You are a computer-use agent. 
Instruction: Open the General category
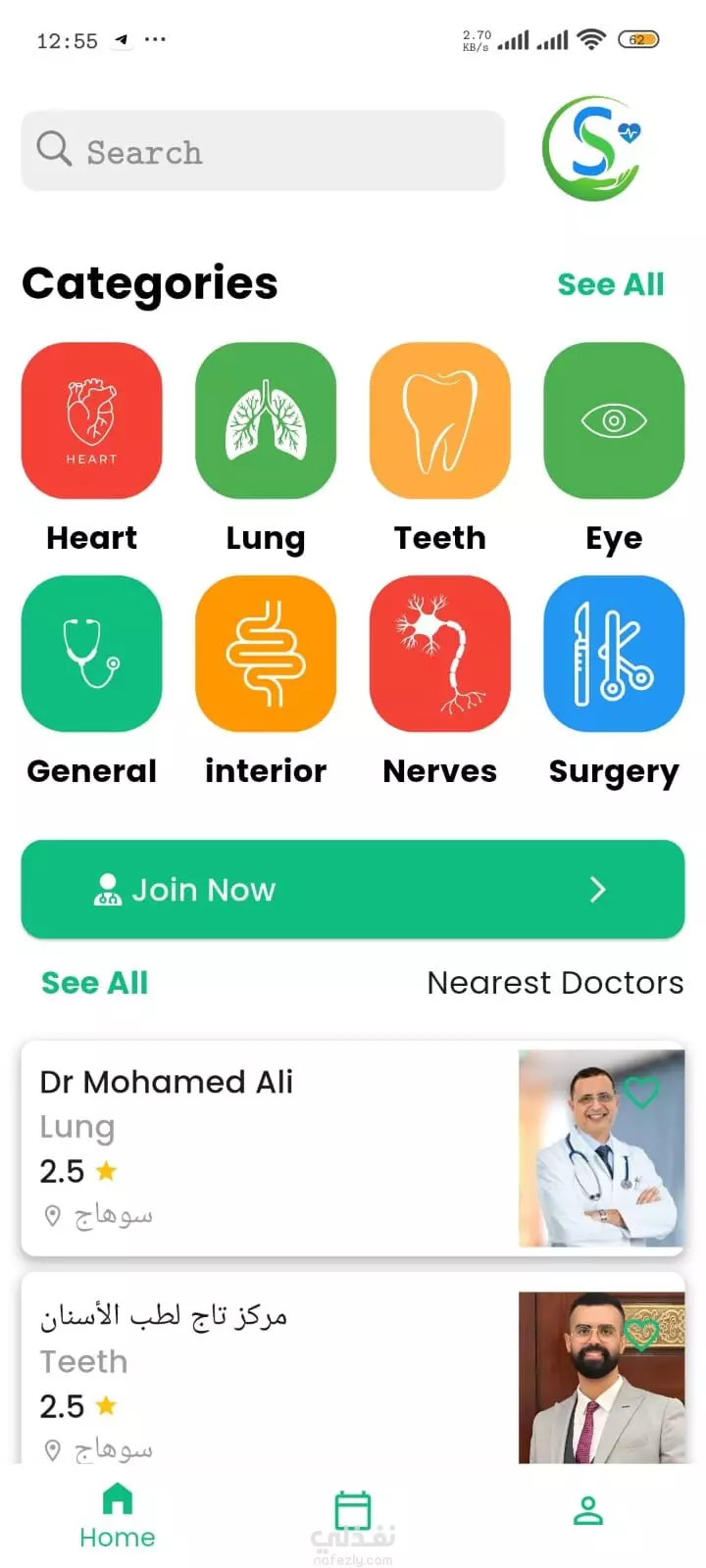coord(91,654)
